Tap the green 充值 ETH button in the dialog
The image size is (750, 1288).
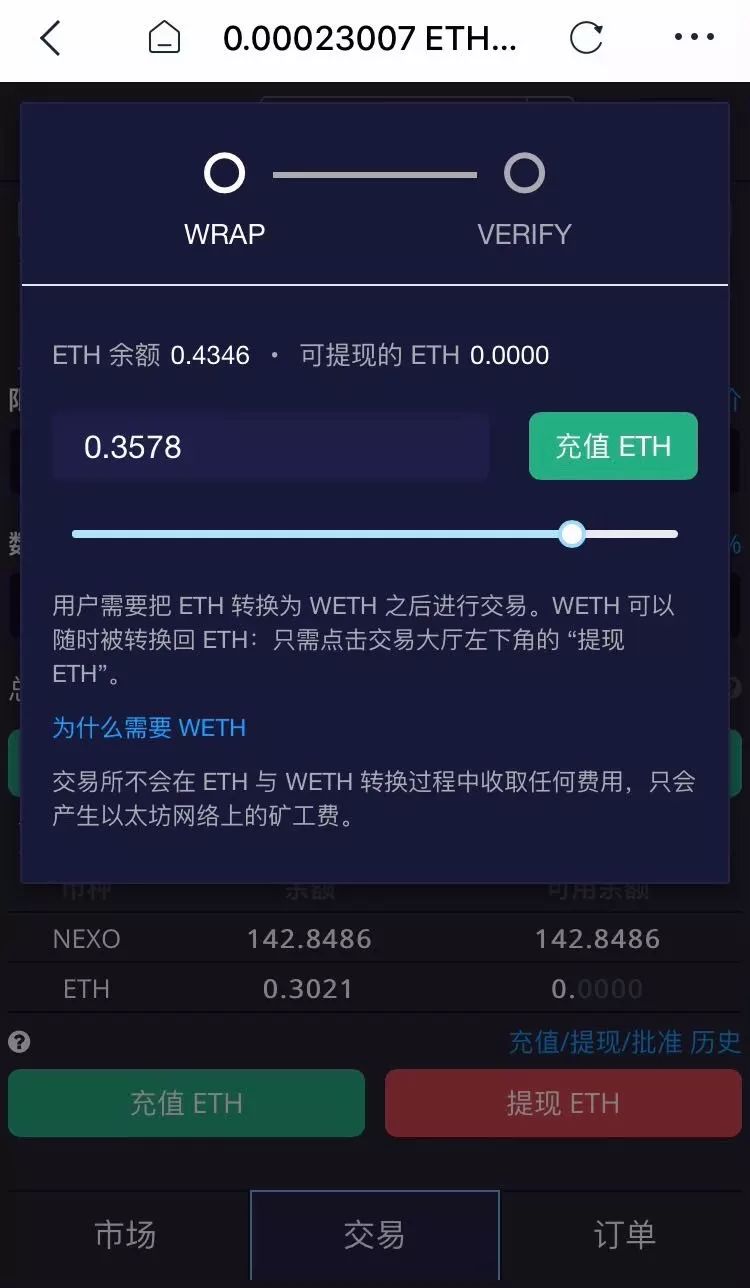coord(612,447)
